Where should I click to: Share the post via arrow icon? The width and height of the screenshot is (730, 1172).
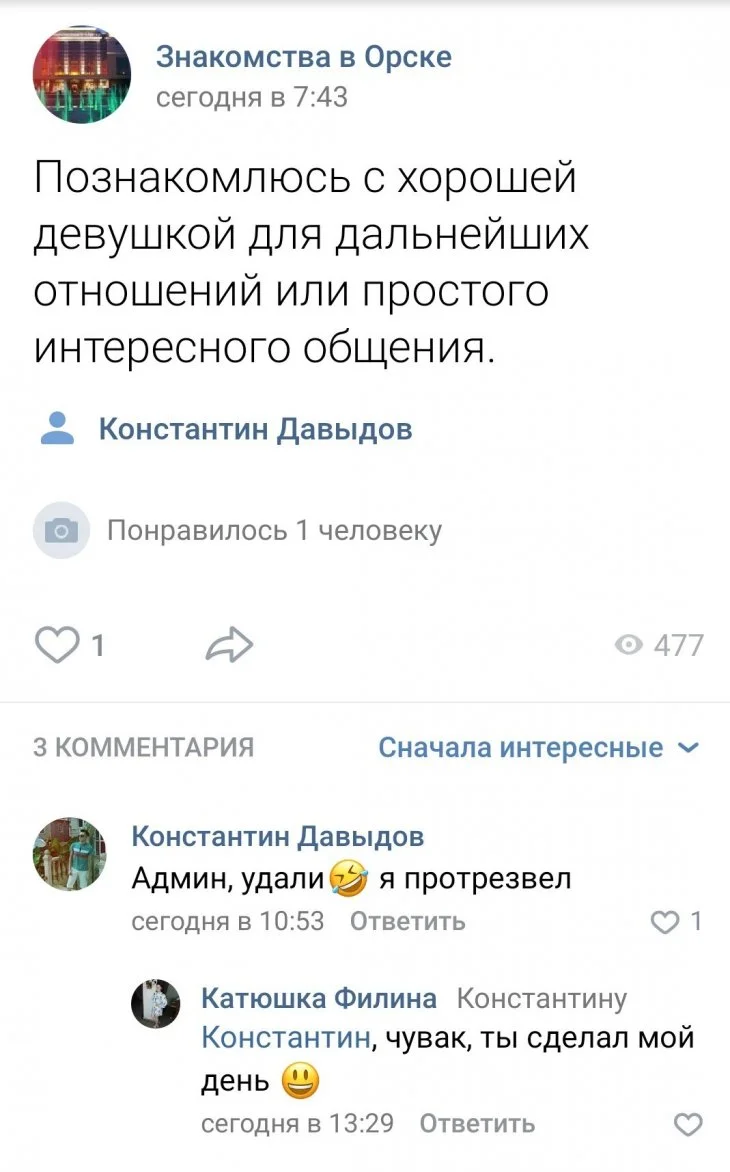[228, 646]
